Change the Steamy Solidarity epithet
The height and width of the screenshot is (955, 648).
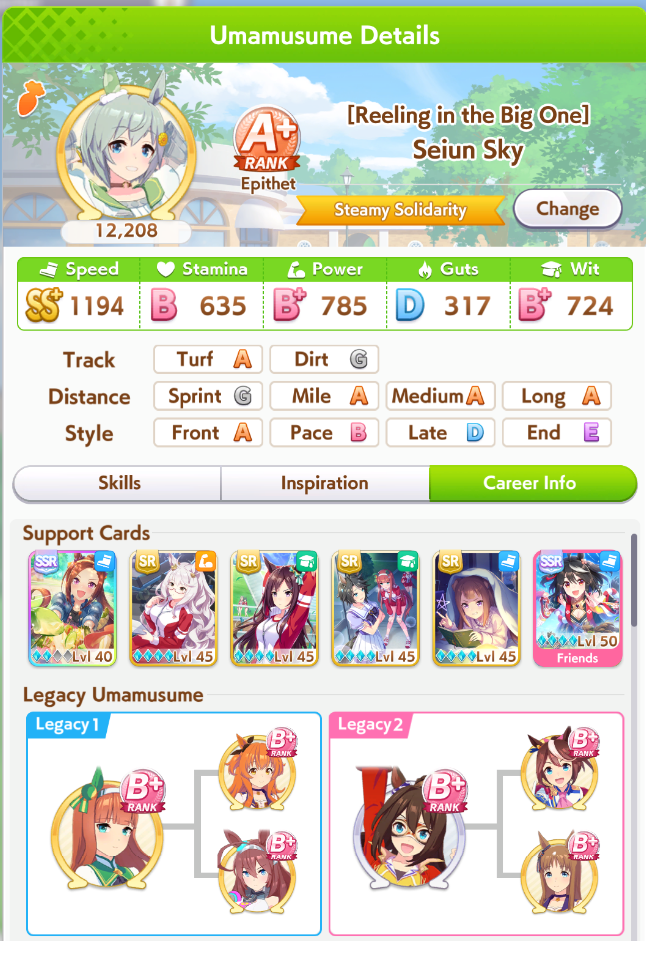point(568,209)
